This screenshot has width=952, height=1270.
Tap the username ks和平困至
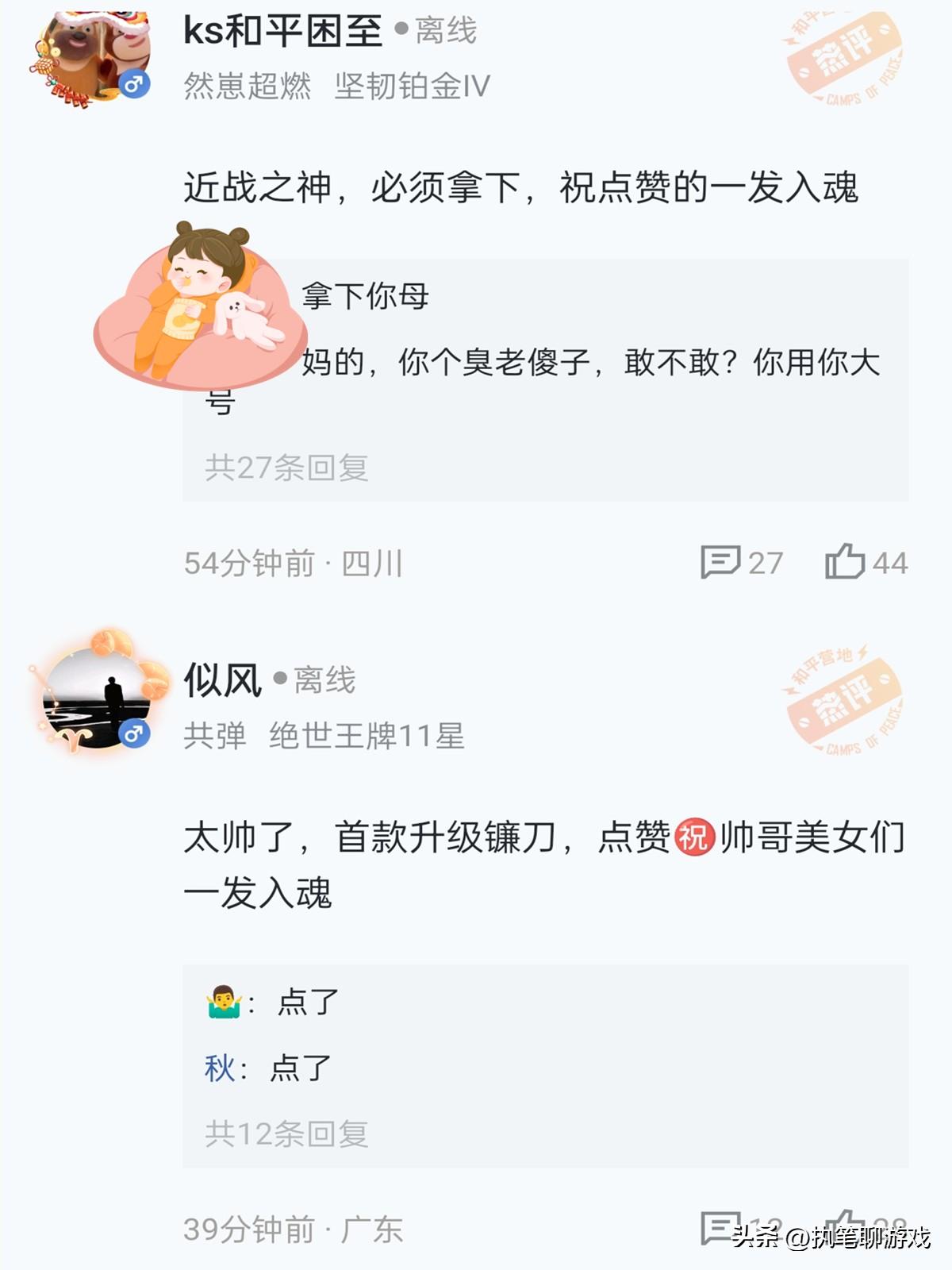282,32
